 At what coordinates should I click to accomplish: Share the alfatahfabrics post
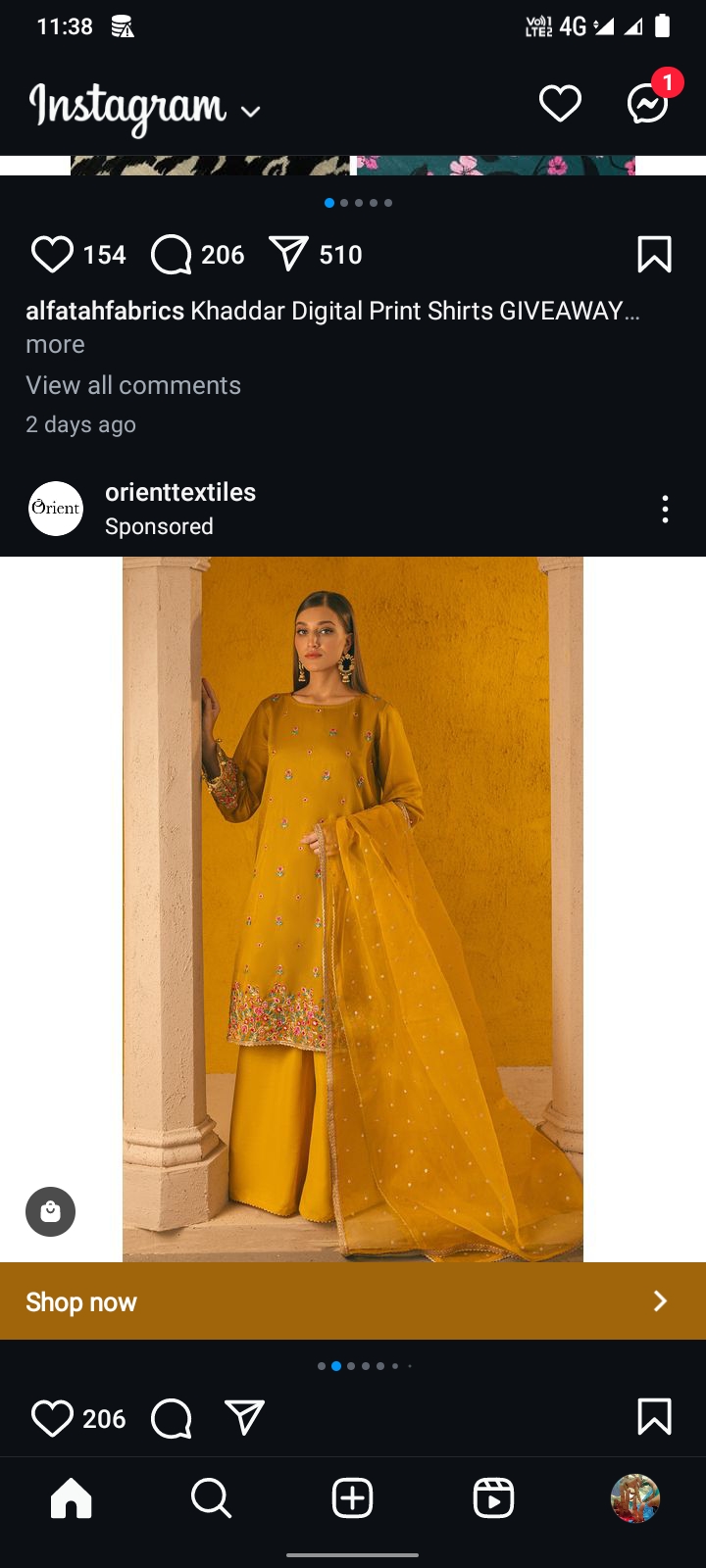[x=289, y=254]
